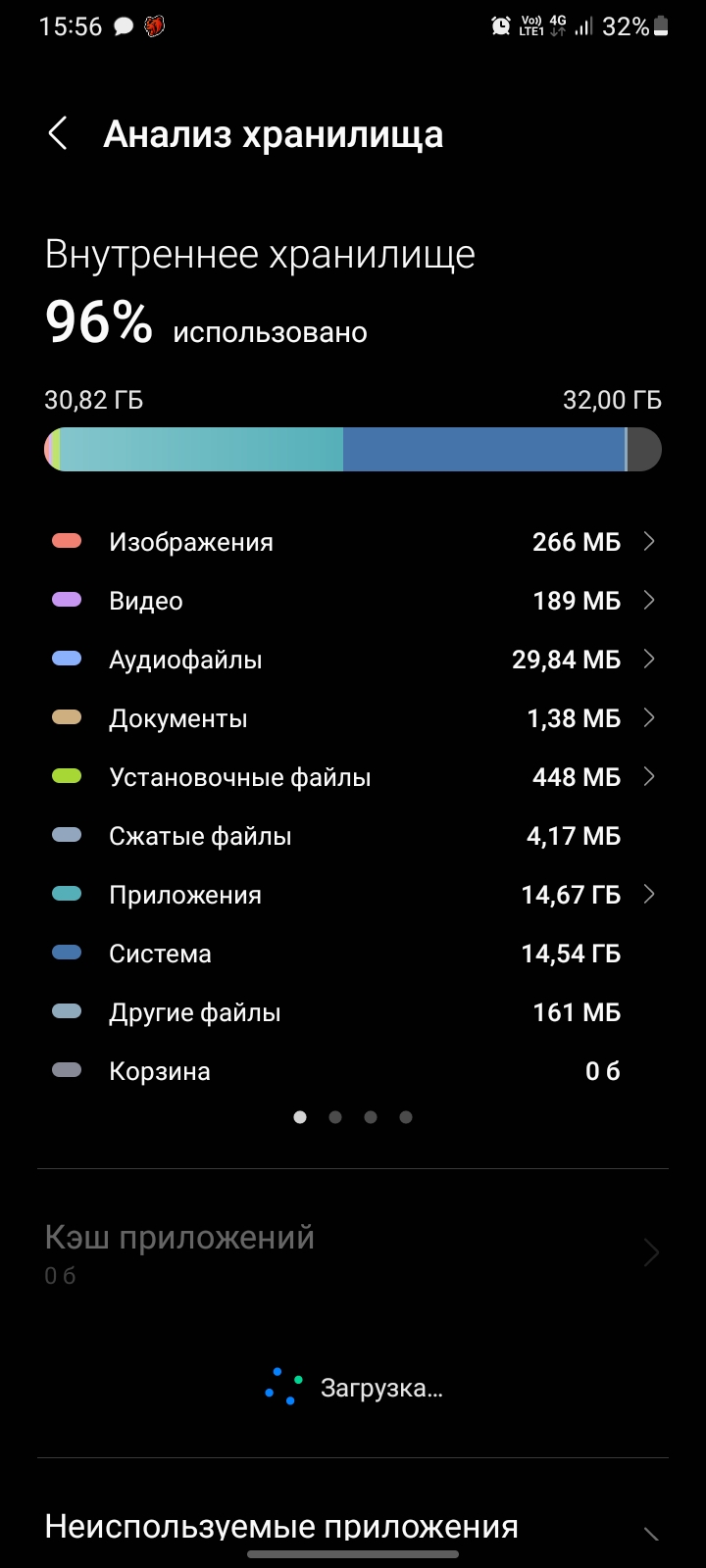This screenshot has height=1568, width=706.
Task: Open the Приложения storage breakdown
Action: (353, 895)
